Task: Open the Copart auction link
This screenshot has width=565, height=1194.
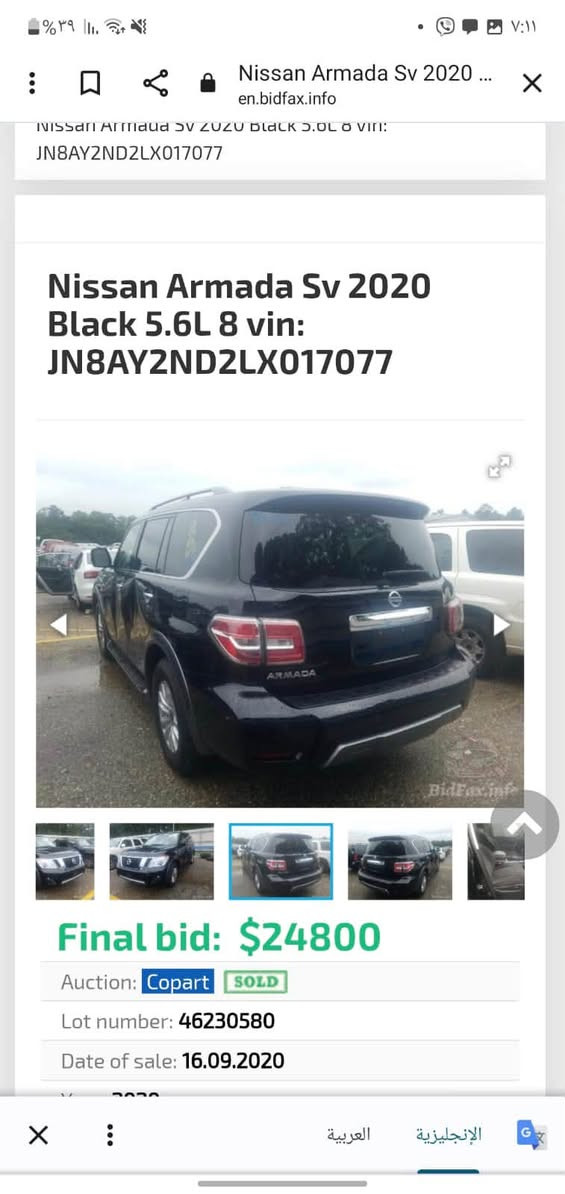Action: point(177,982)
